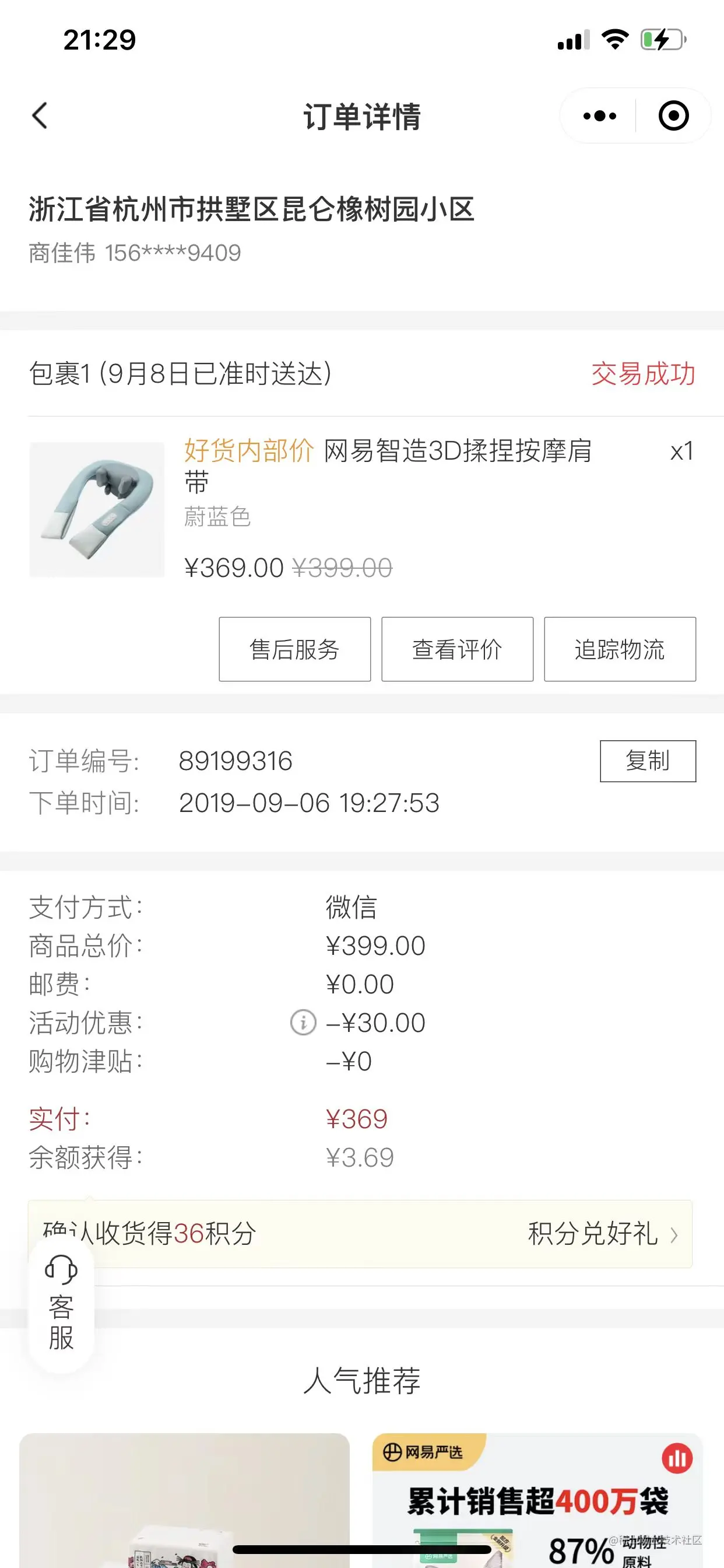Close the mini-program via the circle button
The width and height of the screenshot is (724, 1568).
[x=673, y=116]
